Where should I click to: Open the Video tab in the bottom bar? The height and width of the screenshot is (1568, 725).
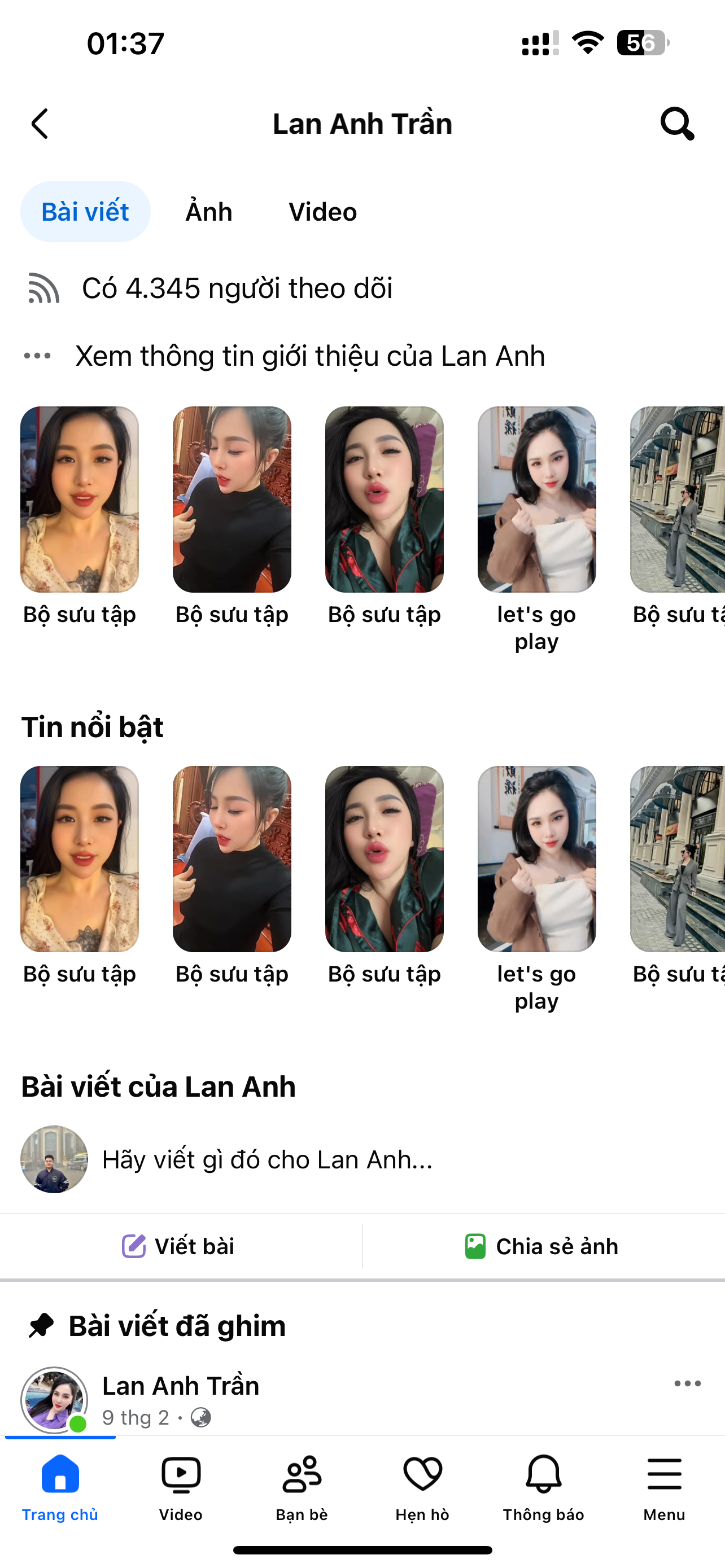(x=181, y=1486)
